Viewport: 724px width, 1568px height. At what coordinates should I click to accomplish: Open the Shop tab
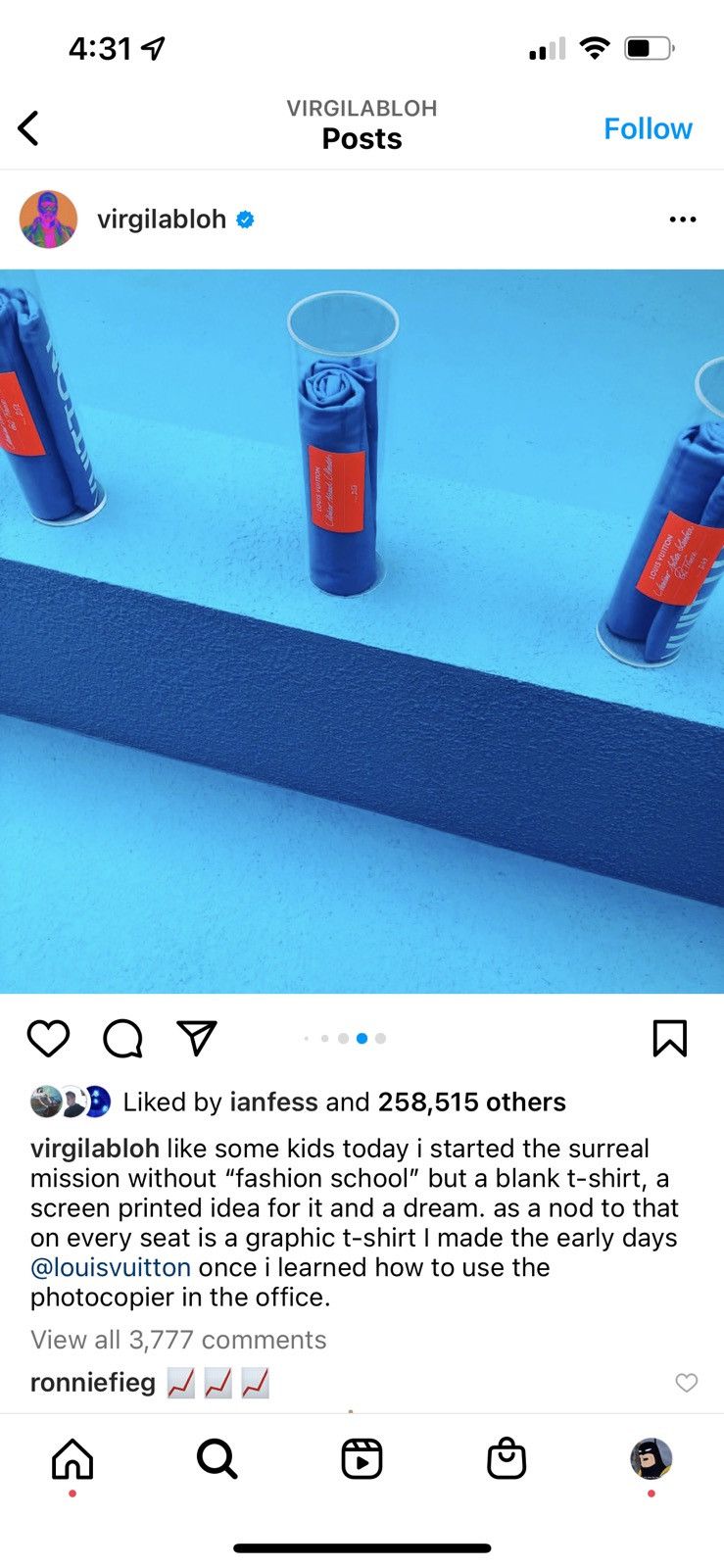(507, 1459)
